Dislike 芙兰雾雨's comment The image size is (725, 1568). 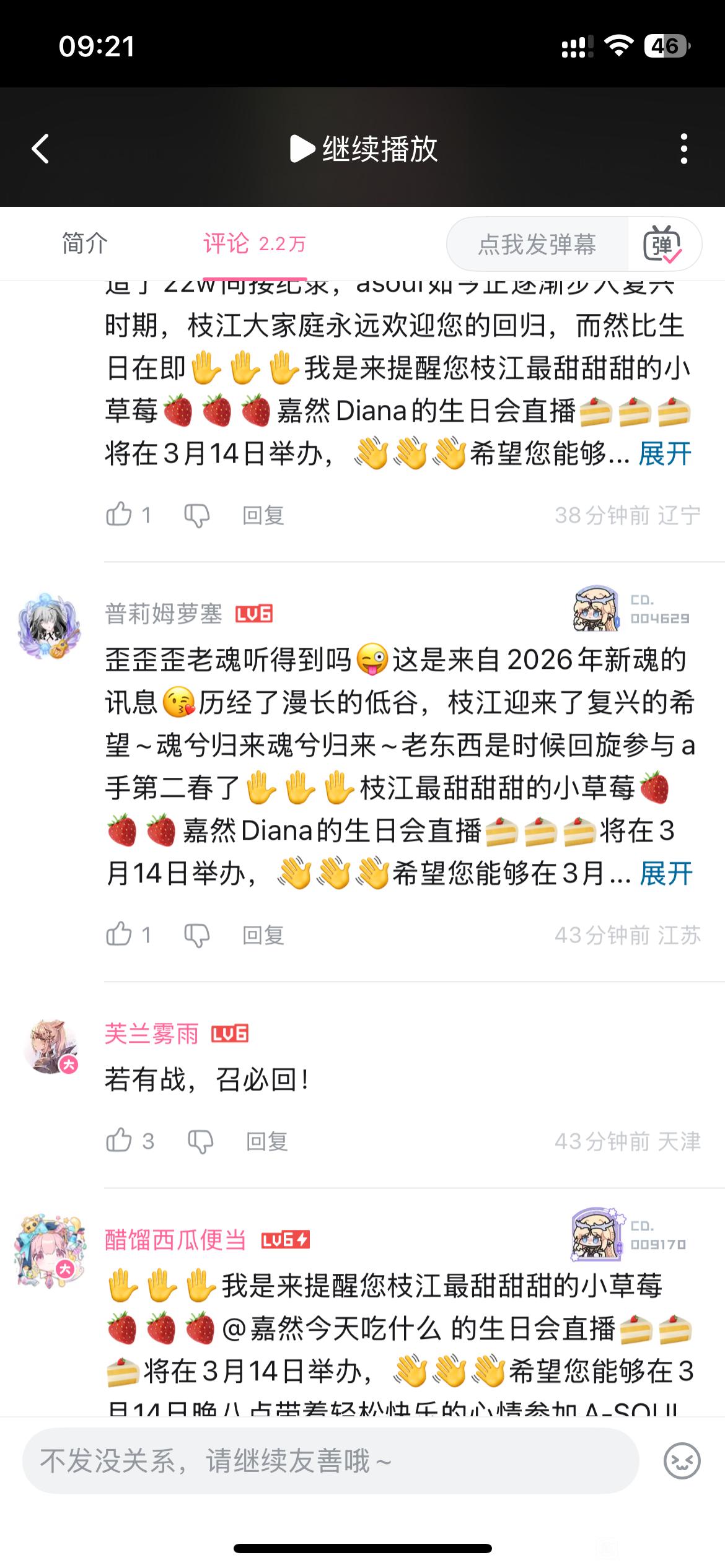click(x=200, y=1141)
